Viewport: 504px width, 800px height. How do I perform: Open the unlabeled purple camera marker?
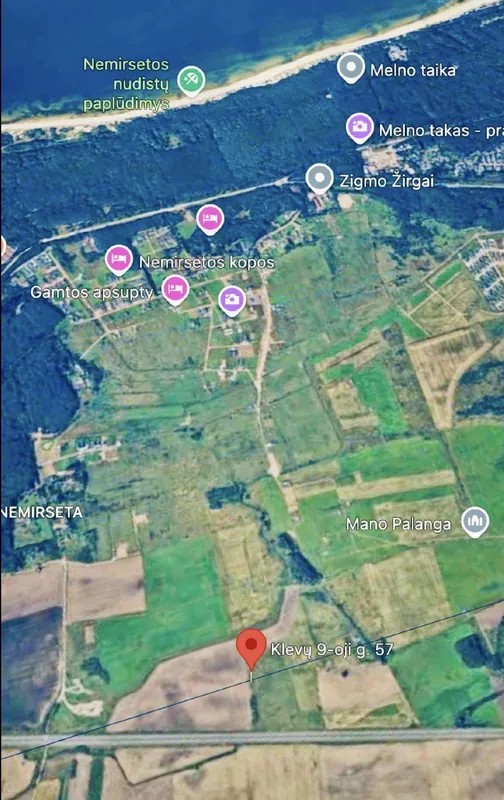232,300
